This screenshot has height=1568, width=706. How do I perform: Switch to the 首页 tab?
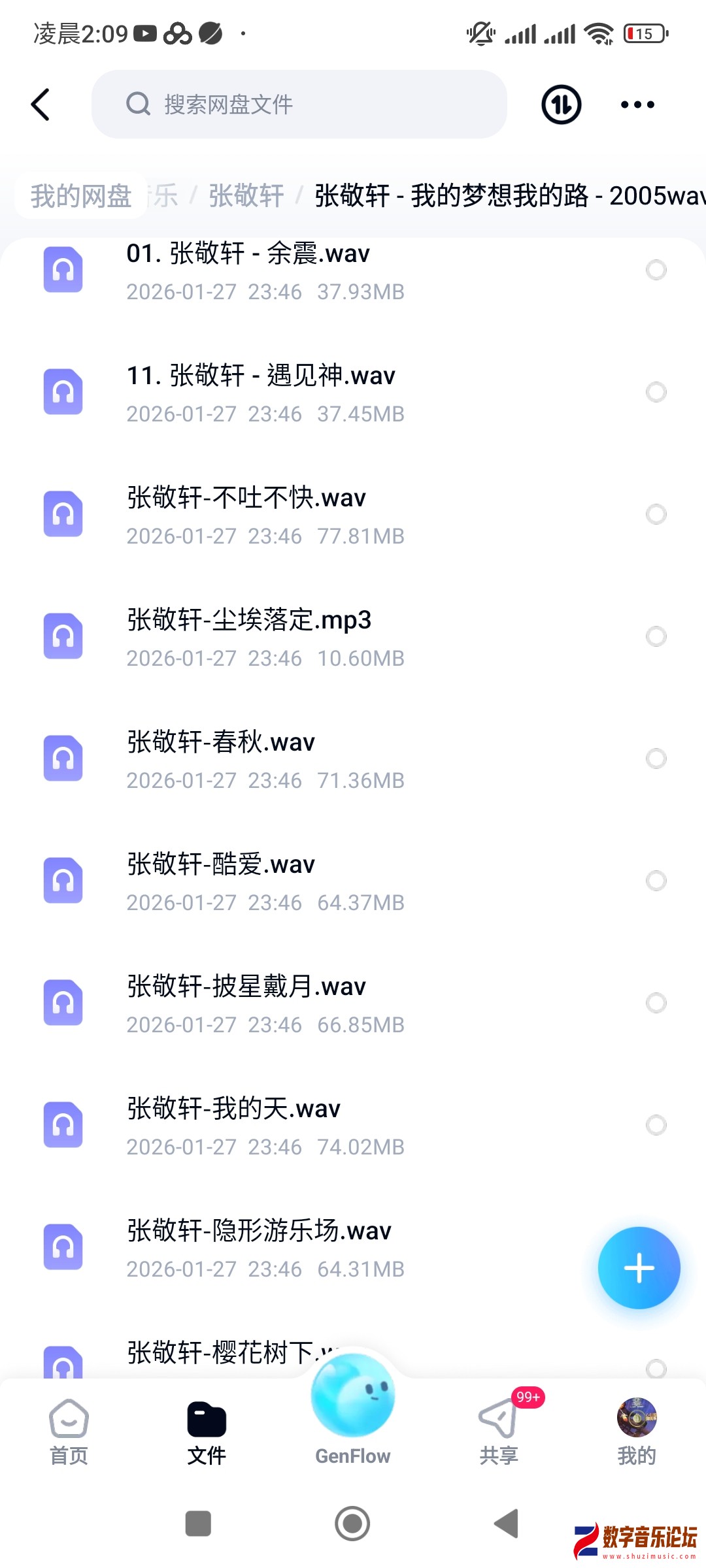click(x=67, y=1431)
